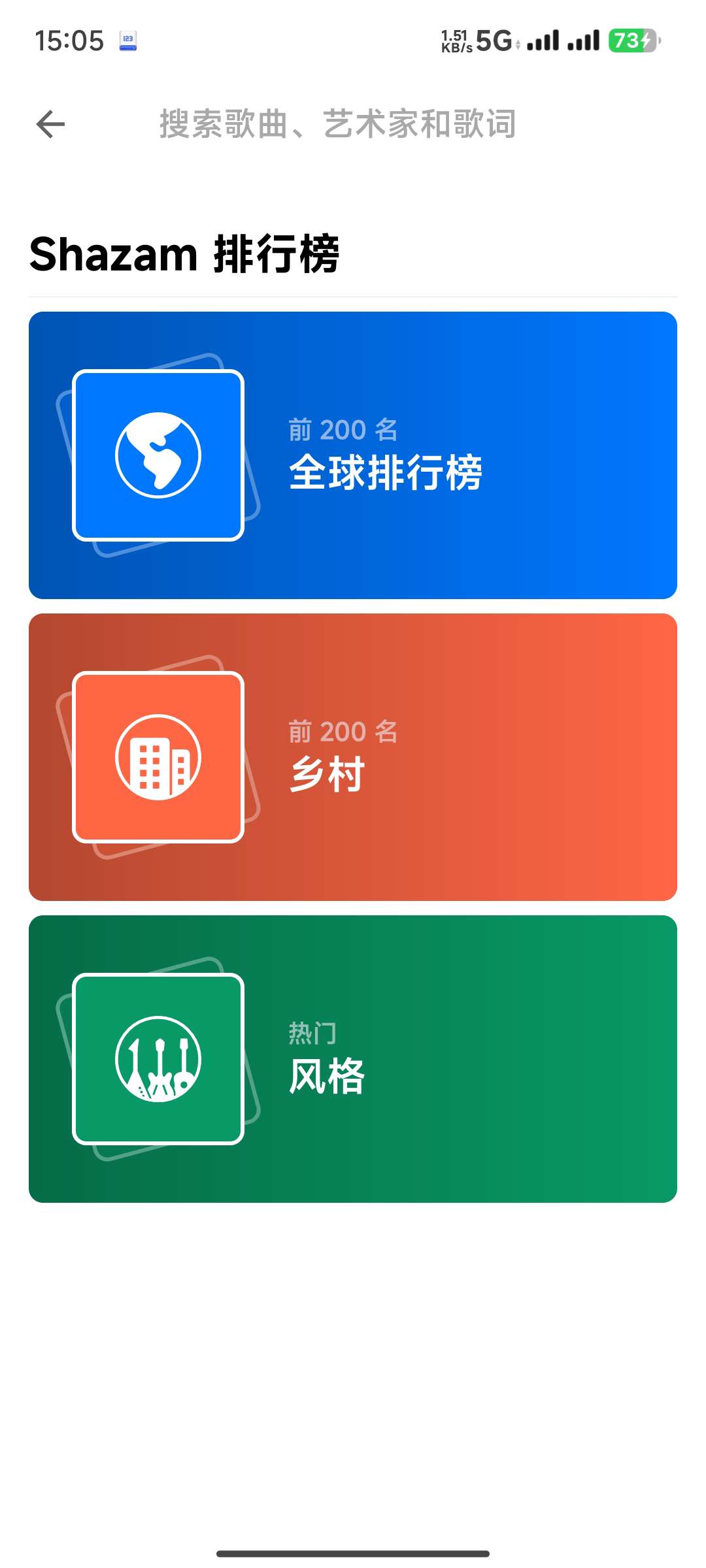
Task: Open the 乡村 top 200 chart card
Action: click(353, 757)
